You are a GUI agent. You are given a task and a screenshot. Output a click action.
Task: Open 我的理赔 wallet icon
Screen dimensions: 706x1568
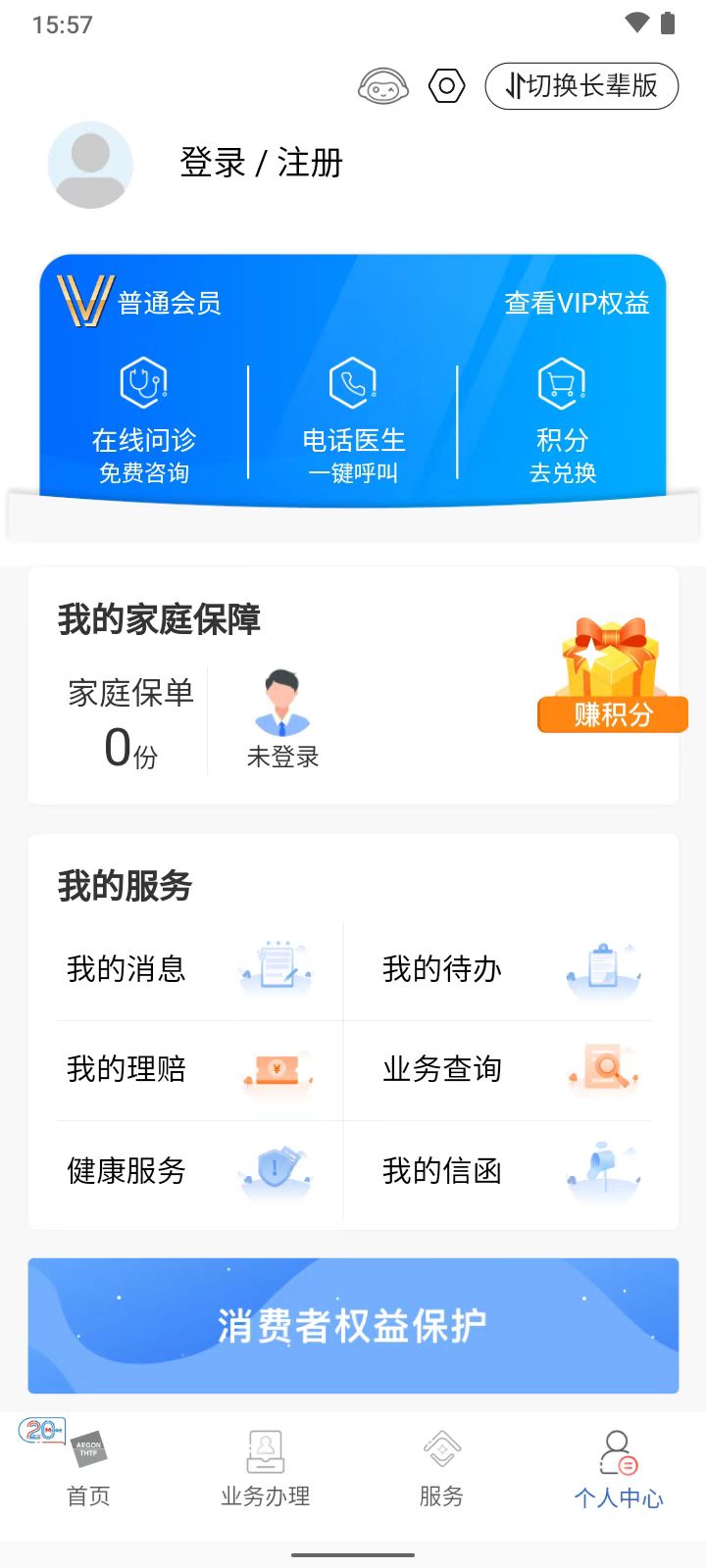click(x=278, y=1070)
